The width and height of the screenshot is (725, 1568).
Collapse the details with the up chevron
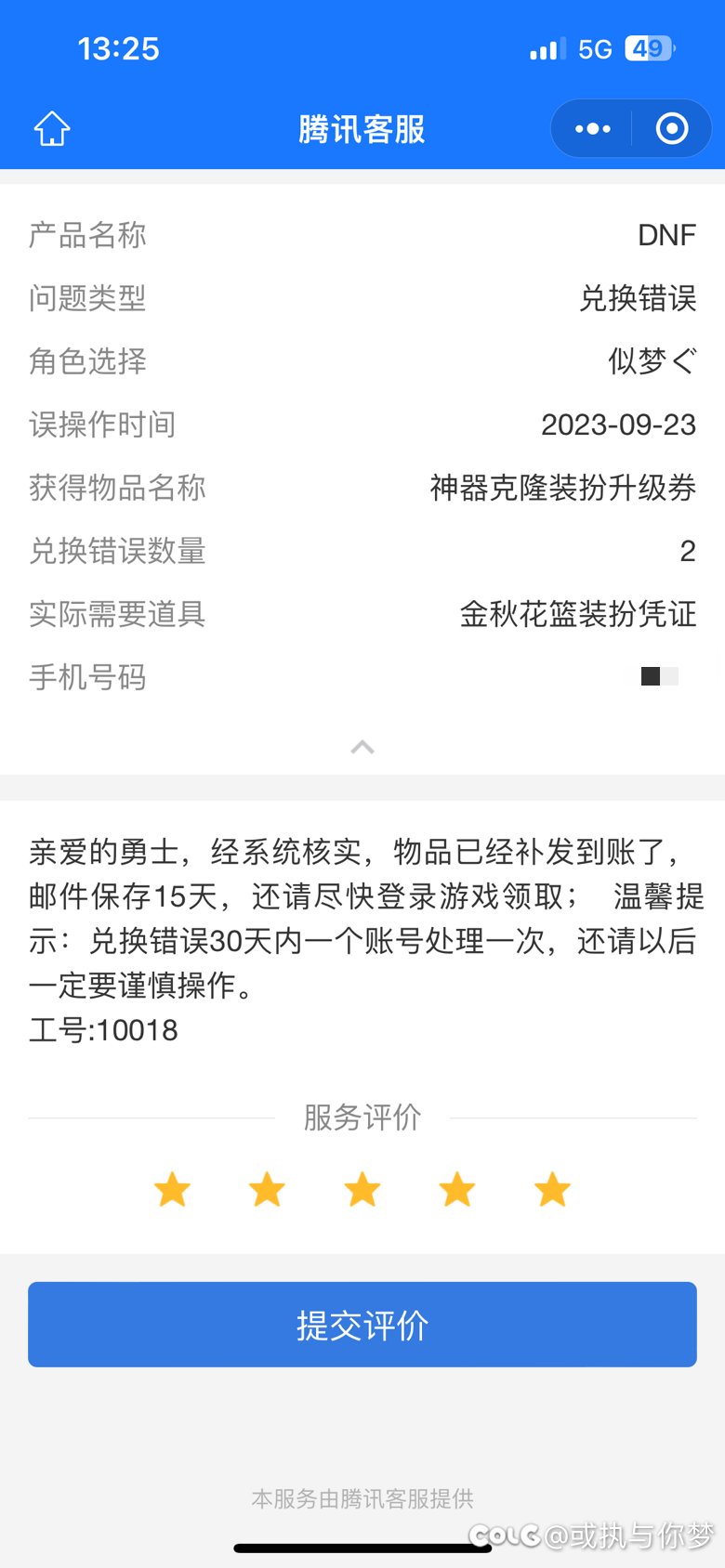point(362,747)
